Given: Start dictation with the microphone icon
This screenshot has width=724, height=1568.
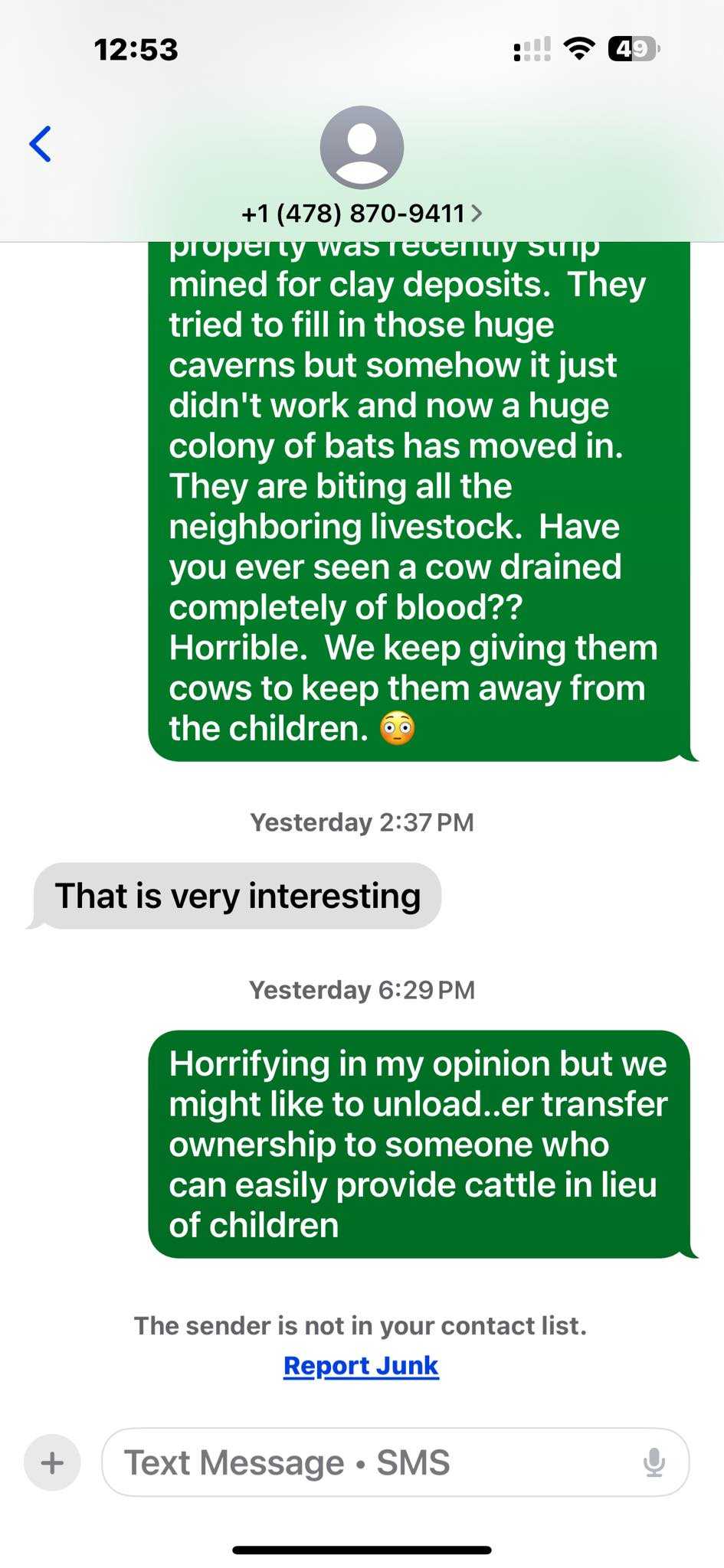Looking at the screenshot, I should (x=654, y=1463).
